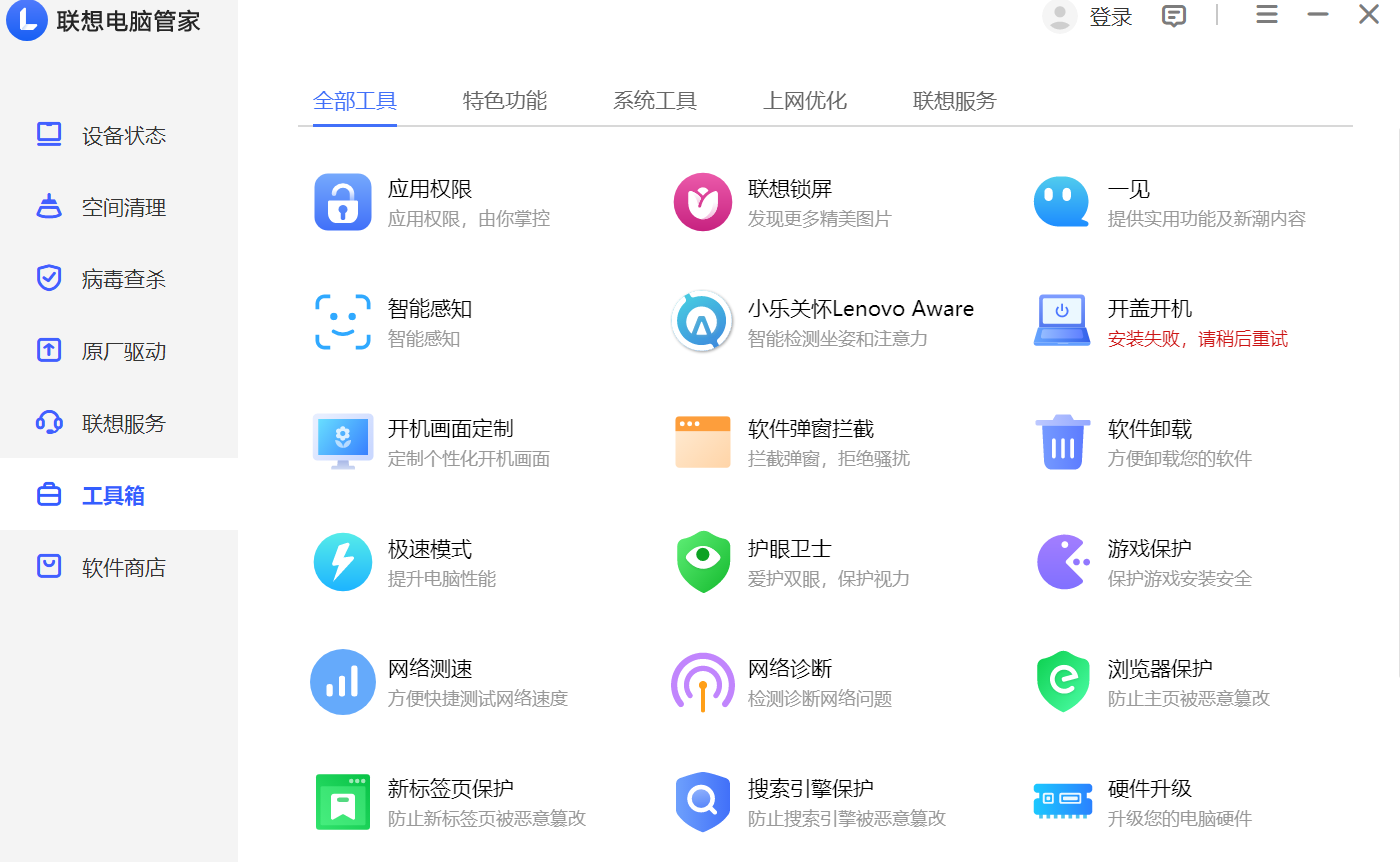1400x862 pixels.
Task: Open the feedback message icon
Action: 1174,16
